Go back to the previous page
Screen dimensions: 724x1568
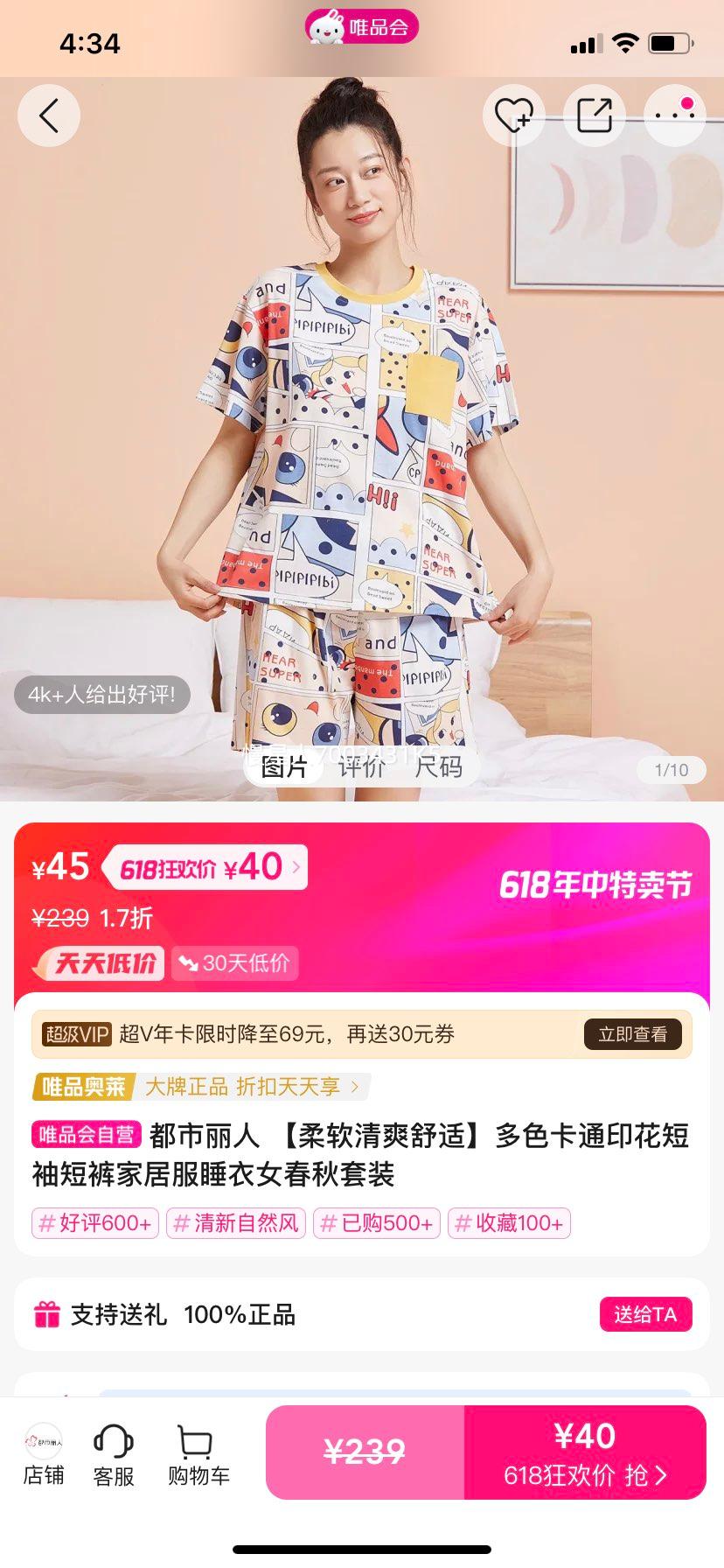[49, 115]
